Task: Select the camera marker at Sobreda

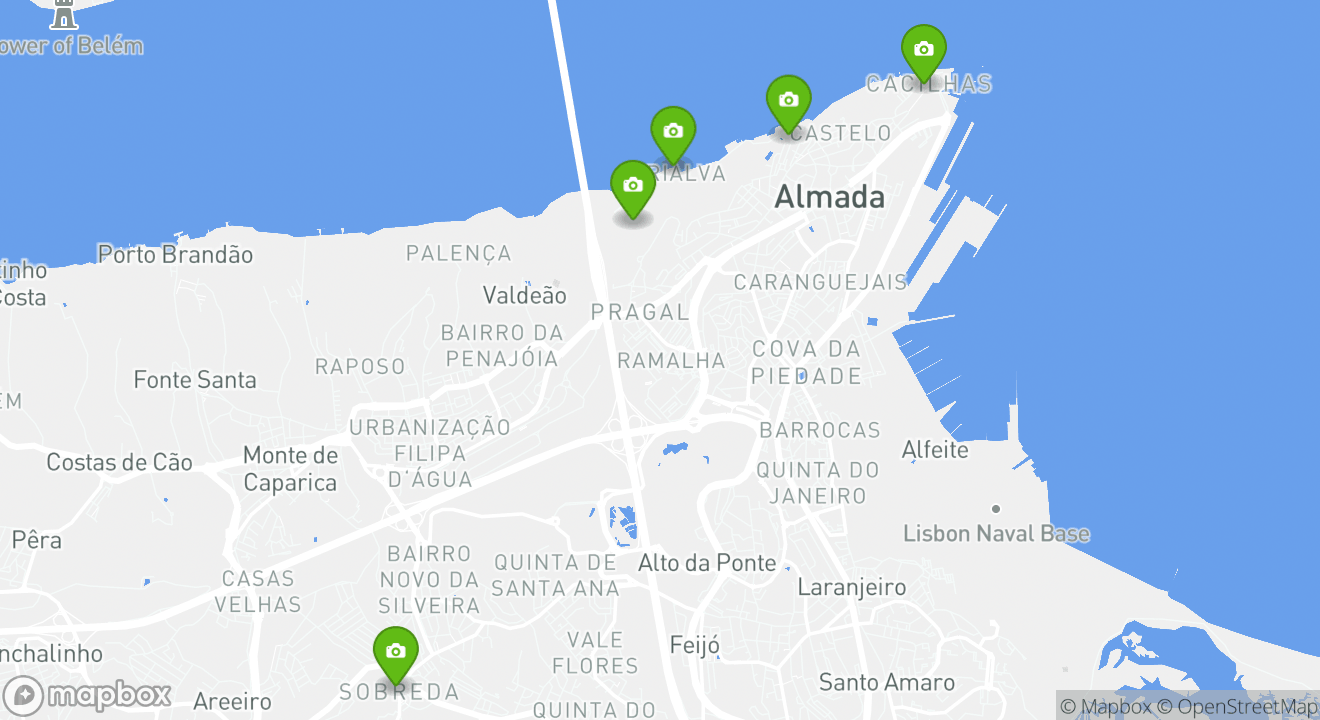Action: click(395, 652)
